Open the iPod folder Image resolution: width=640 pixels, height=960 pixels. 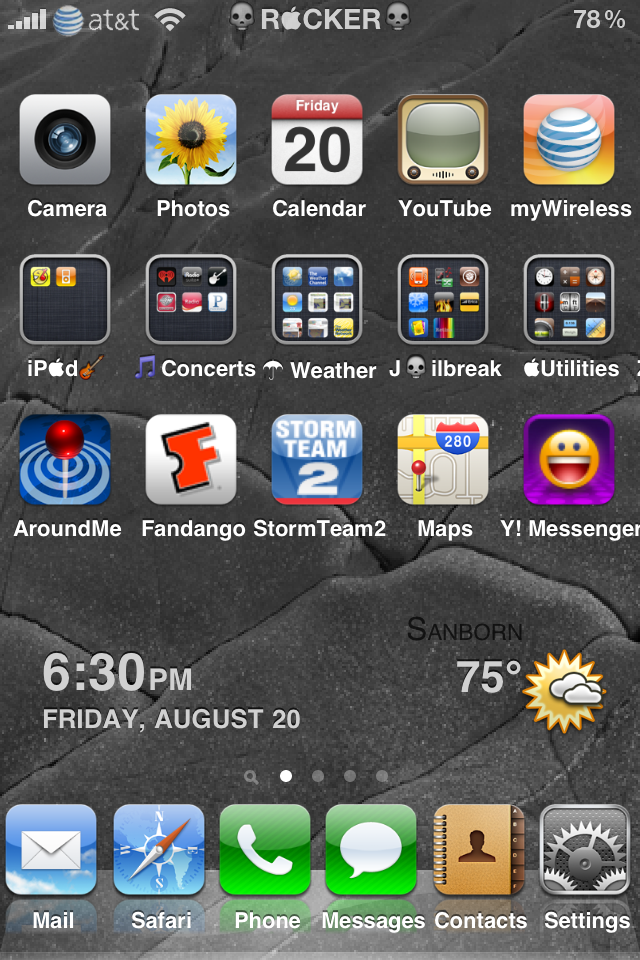point(65,300)
